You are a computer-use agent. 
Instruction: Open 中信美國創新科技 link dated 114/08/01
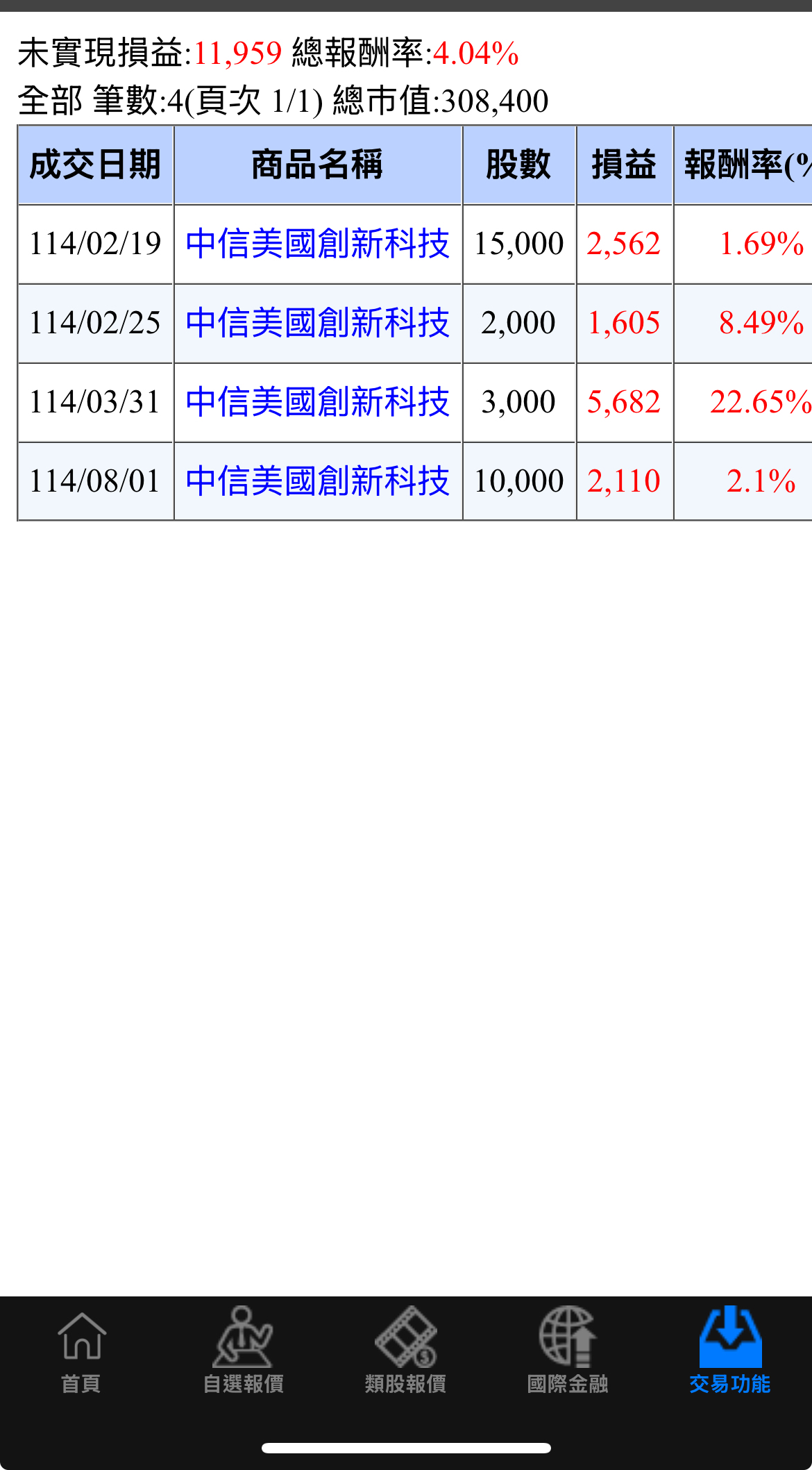tap(317, 481)
